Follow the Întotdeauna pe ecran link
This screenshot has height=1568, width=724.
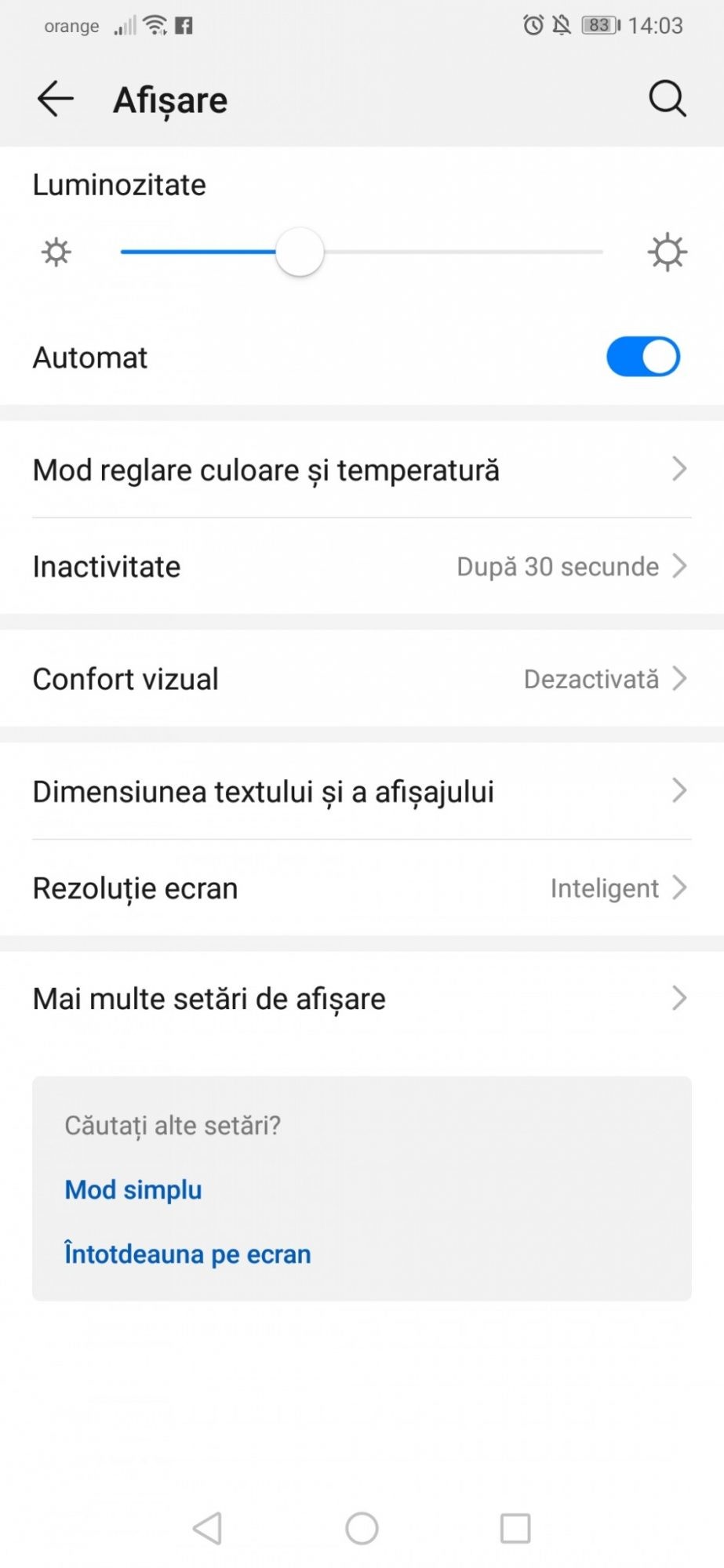[x=187, y=1254]
